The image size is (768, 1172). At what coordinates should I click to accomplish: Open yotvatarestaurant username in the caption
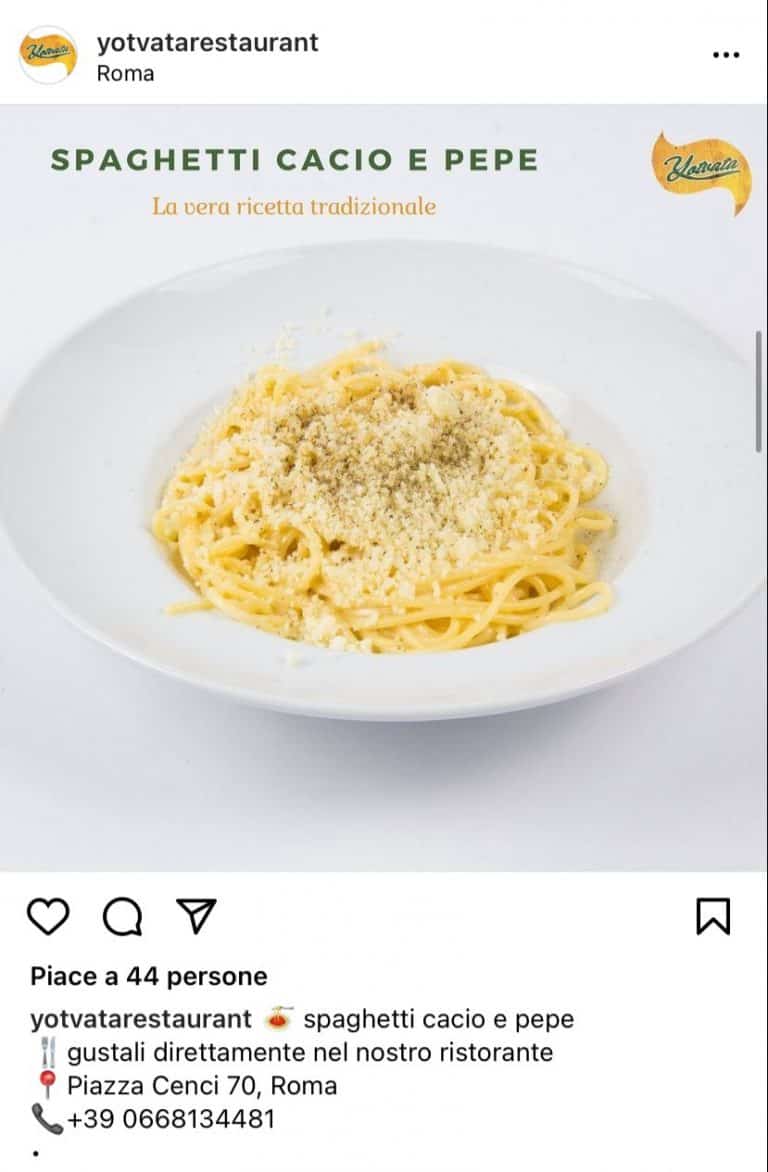tap(141, 1019)
